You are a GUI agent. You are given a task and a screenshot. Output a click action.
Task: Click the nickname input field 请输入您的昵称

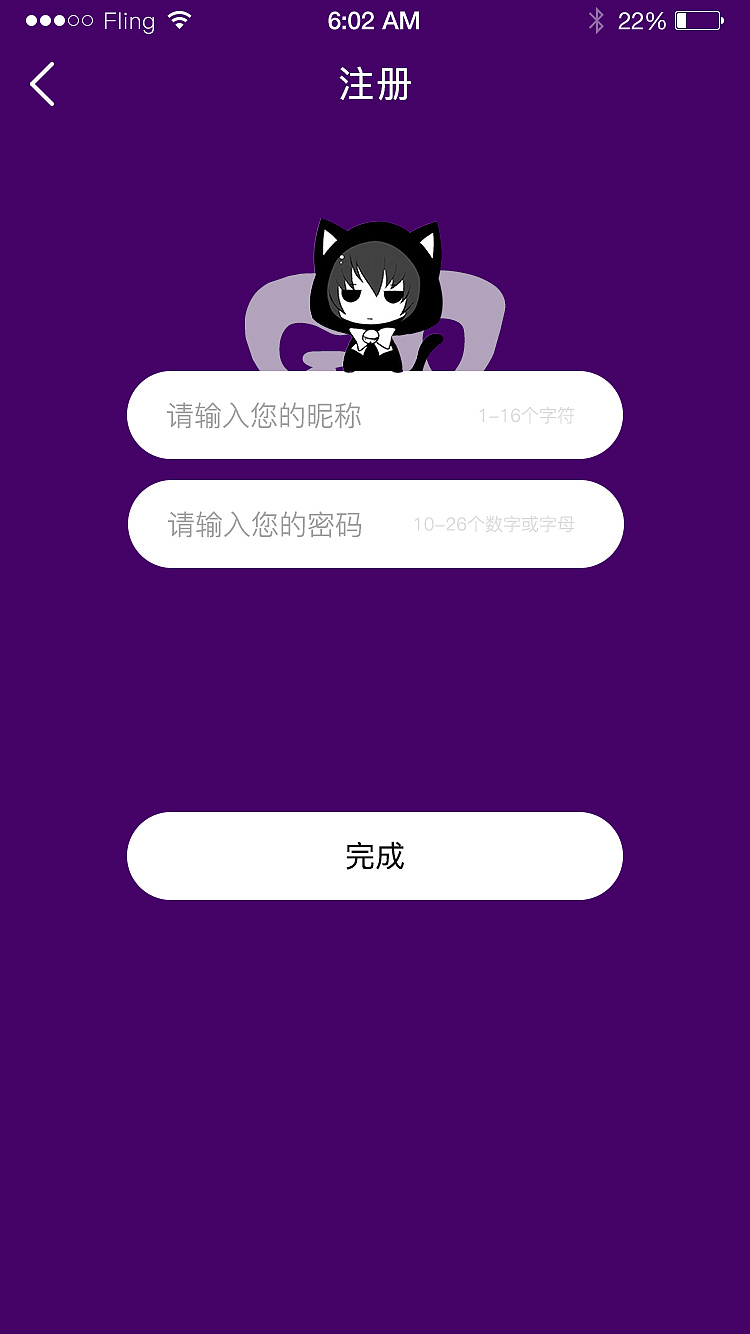coord(260,415)
